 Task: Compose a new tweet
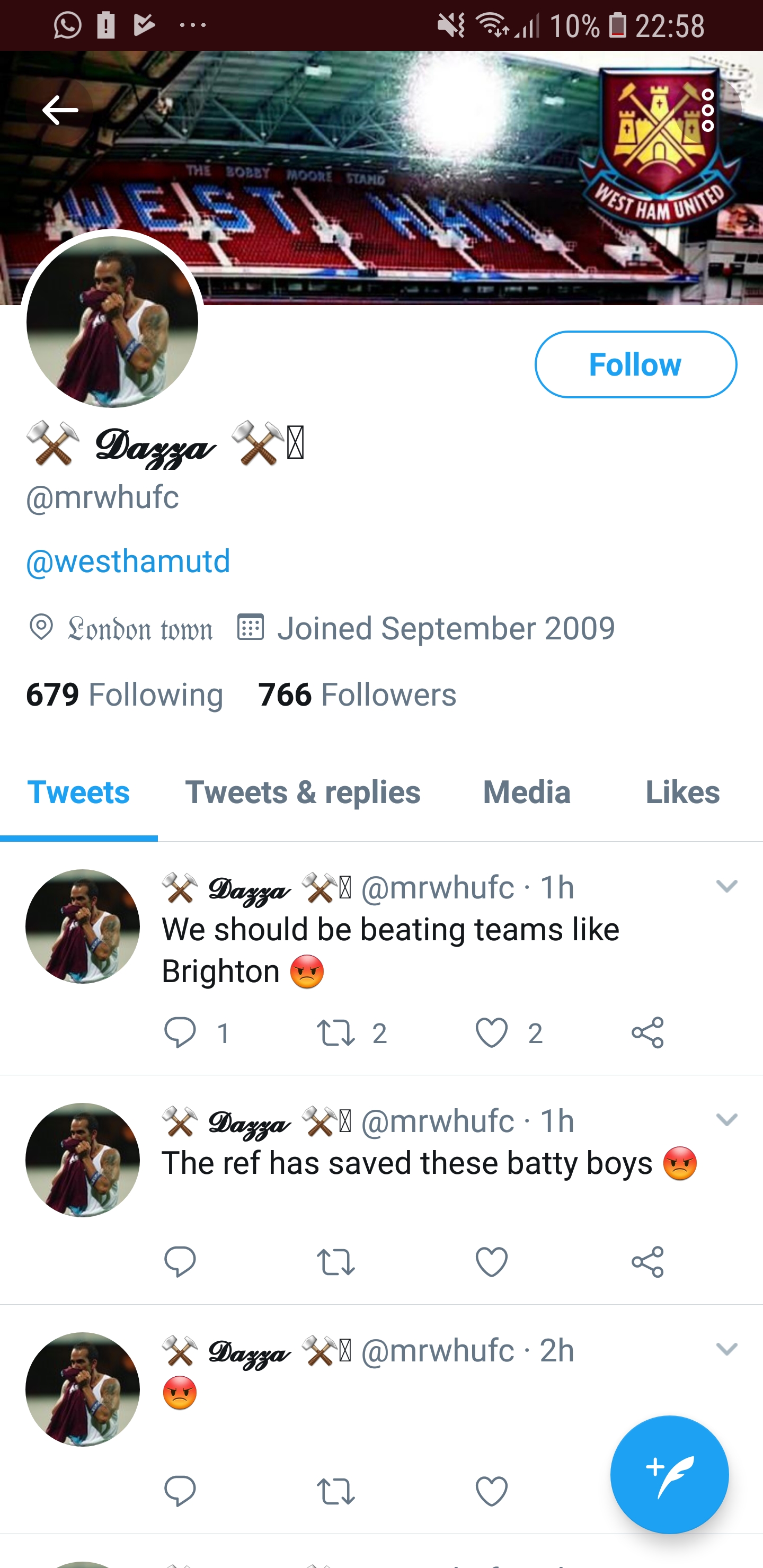[x=669, y=1474]
